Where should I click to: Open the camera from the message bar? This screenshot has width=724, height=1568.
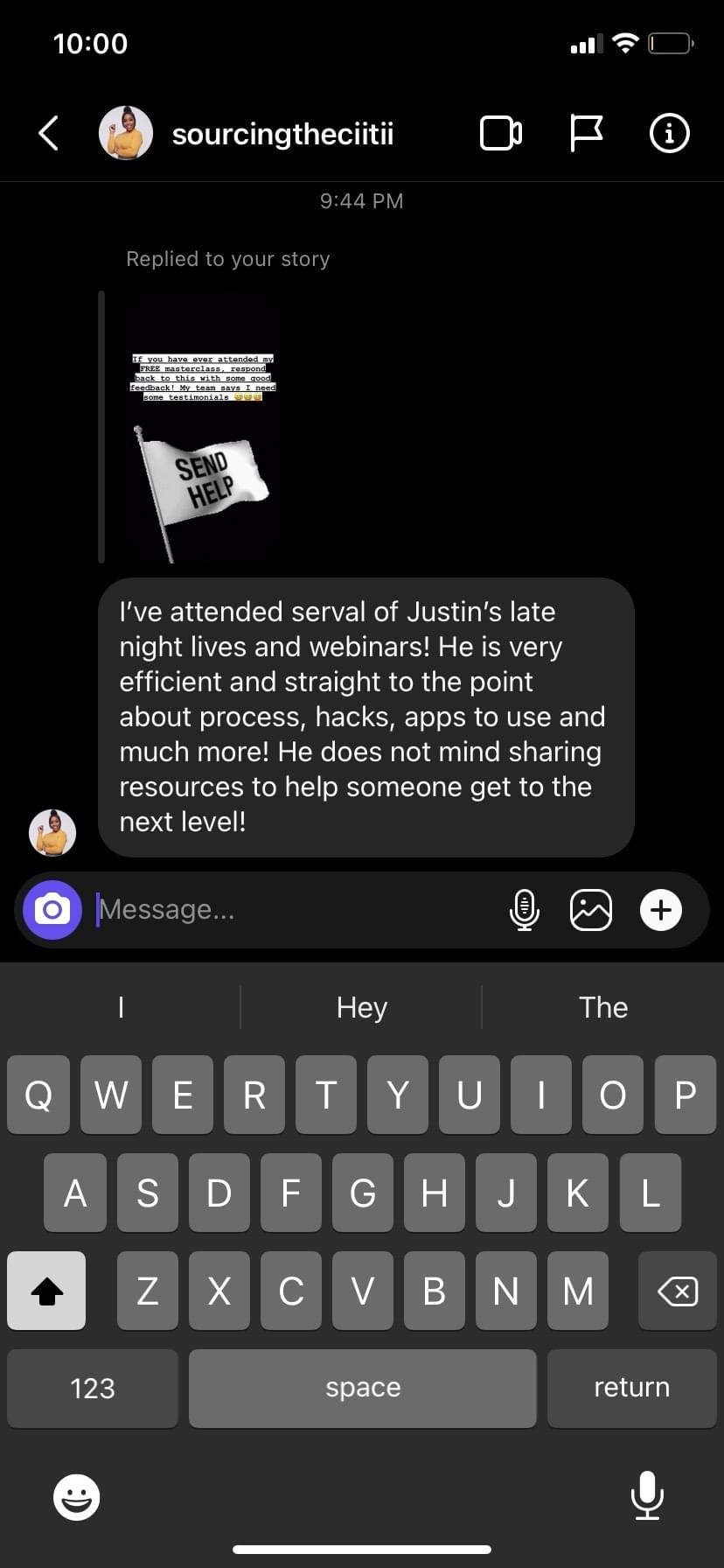(x=52, y=910)
